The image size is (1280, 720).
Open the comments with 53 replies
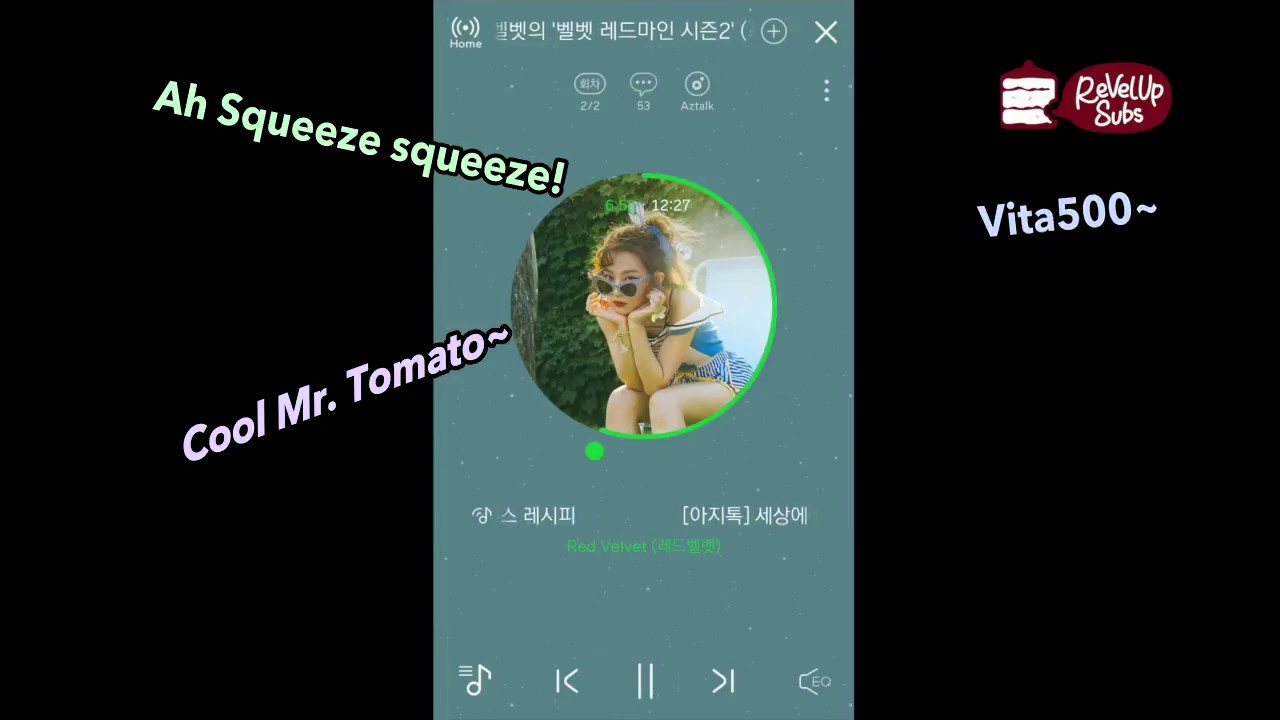(x=643, y=90)
